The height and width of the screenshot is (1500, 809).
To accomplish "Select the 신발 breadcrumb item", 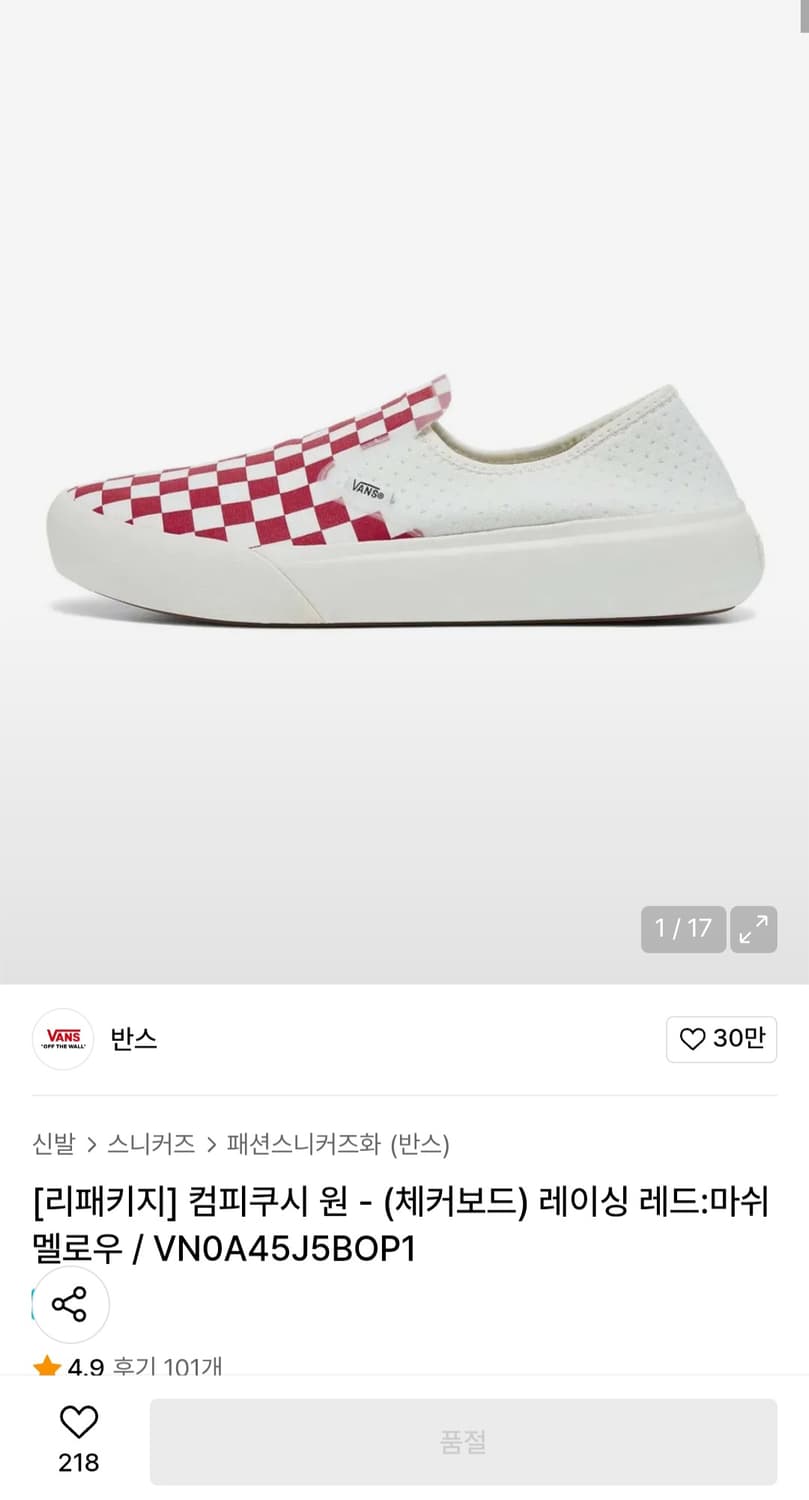I will pos(55,1146).
